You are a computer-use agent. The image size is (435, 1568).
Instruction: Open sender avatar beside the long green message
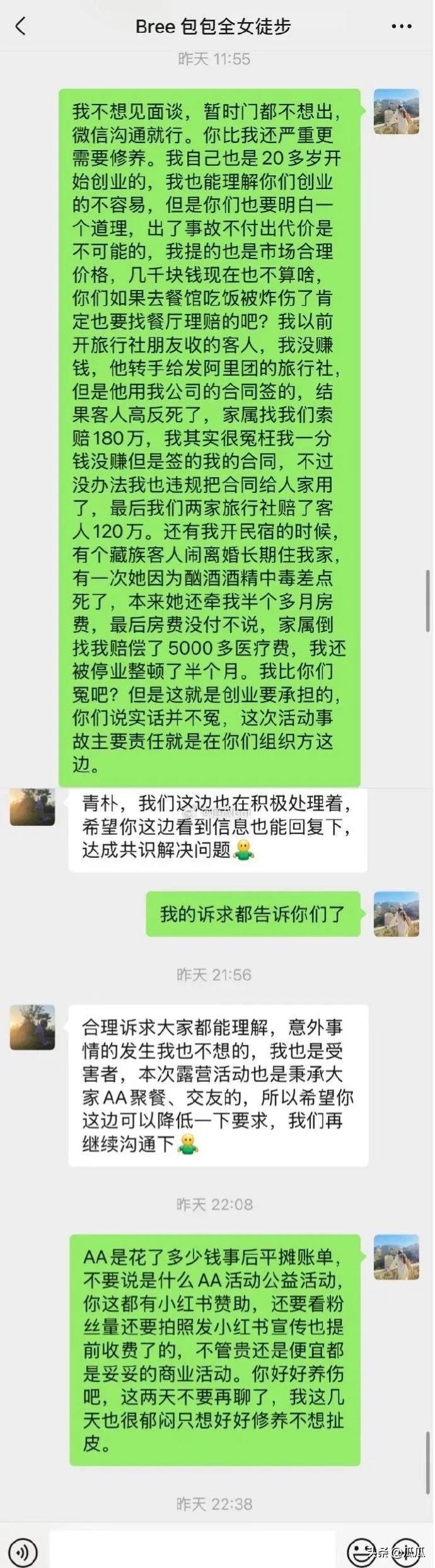pos(397,111)
